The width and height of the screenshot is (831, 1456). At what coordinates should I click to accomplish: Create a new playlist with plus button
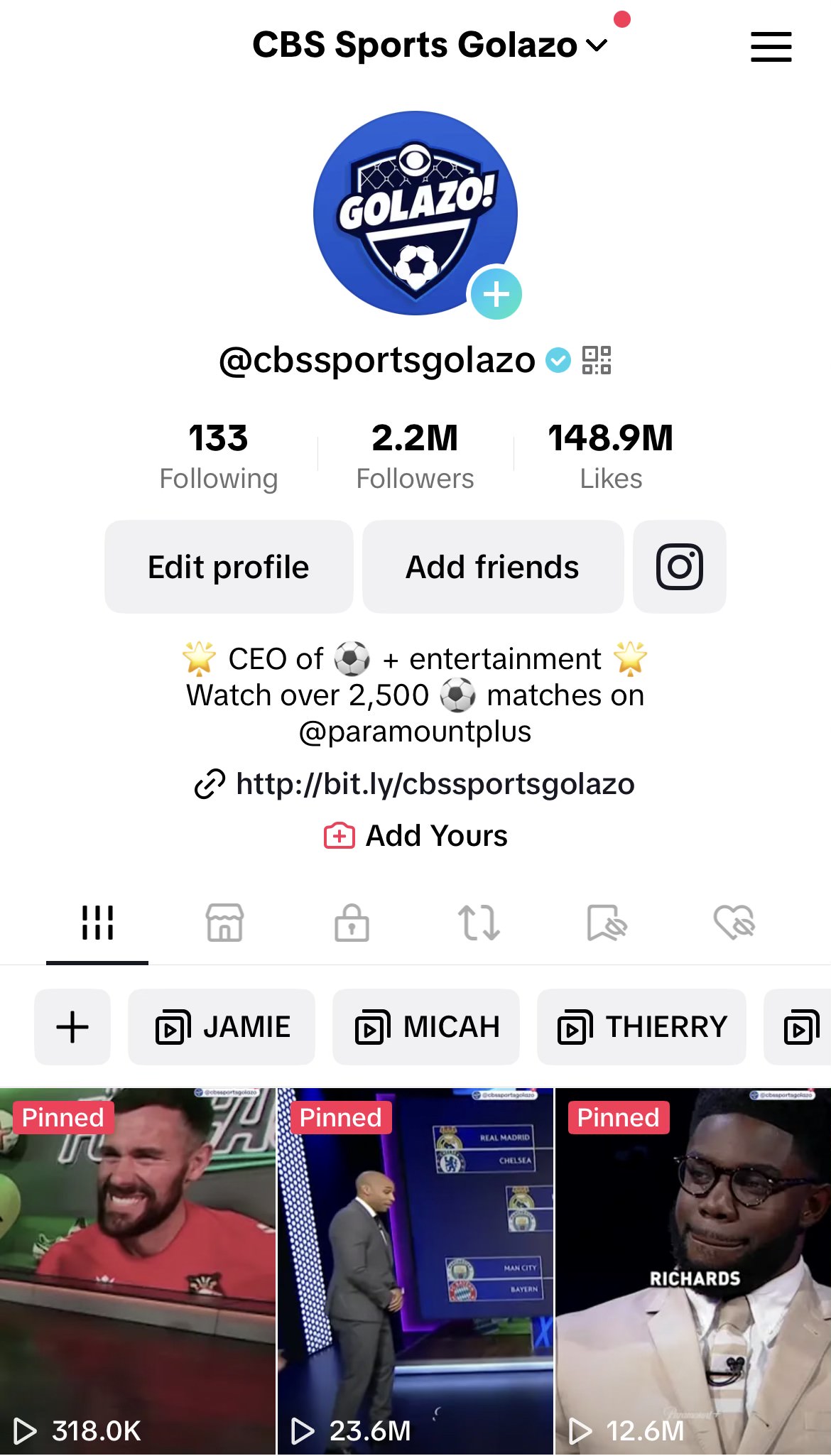tap(72, 1027)
